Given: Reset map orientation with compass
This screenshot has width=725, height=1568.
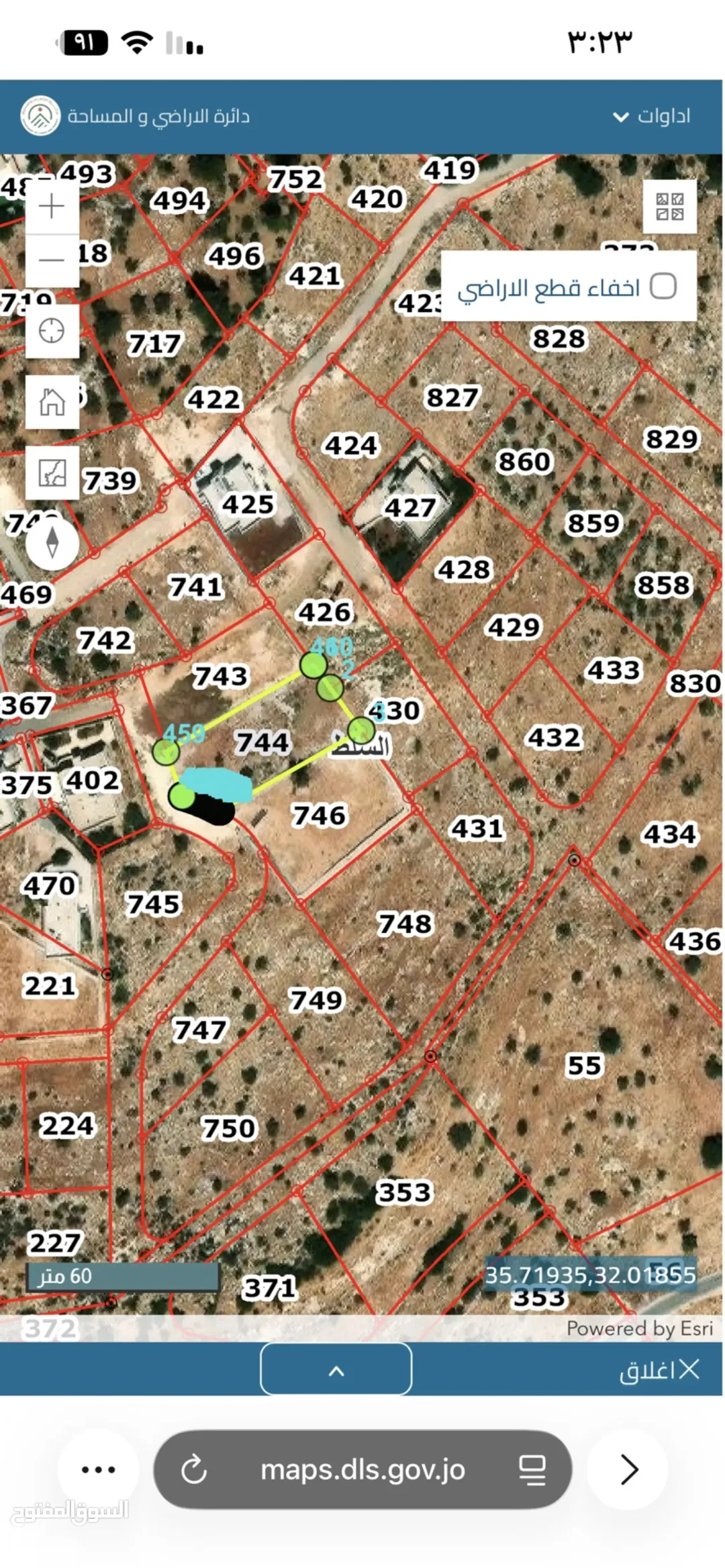Looking at the screenshot, I should [x=52, y=543].
